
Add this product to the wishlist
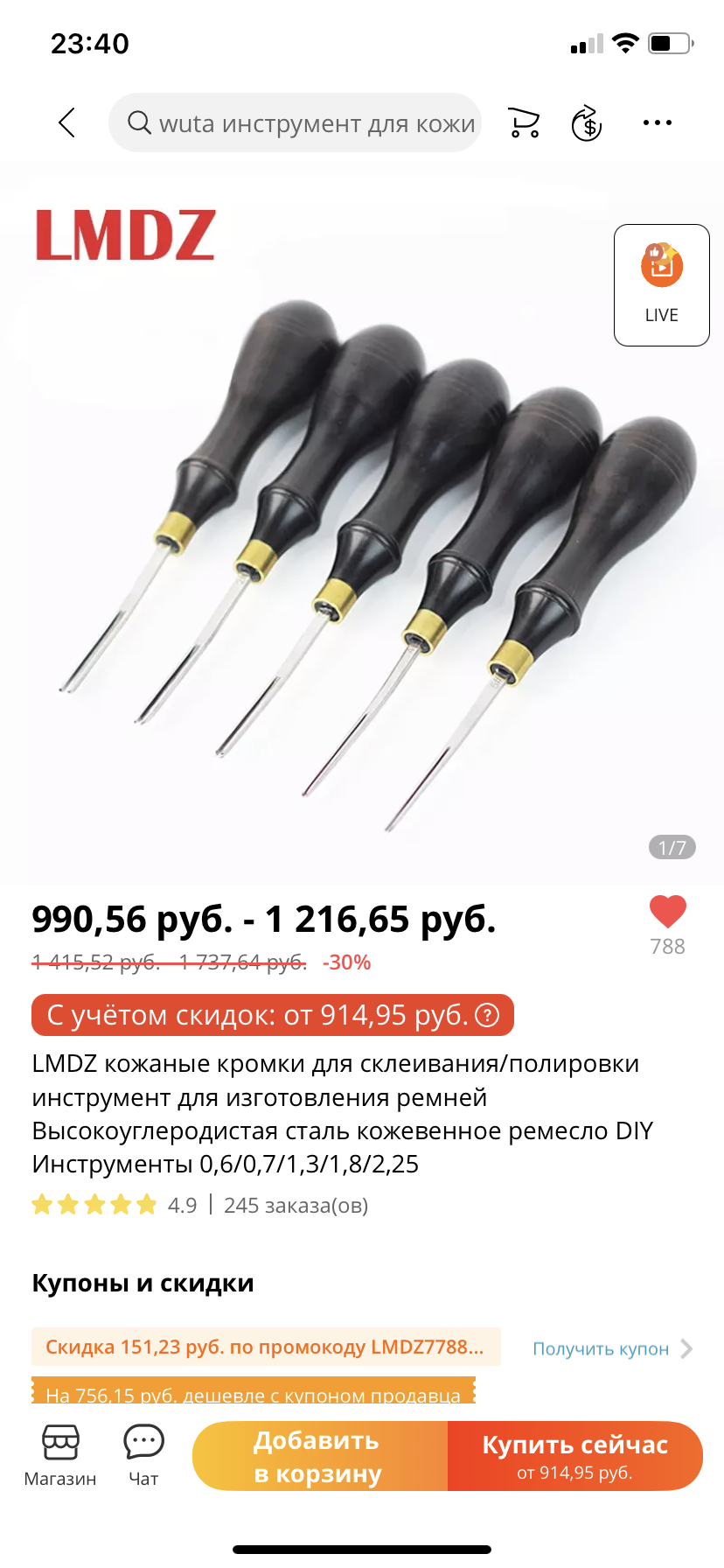tap(667, 913)
